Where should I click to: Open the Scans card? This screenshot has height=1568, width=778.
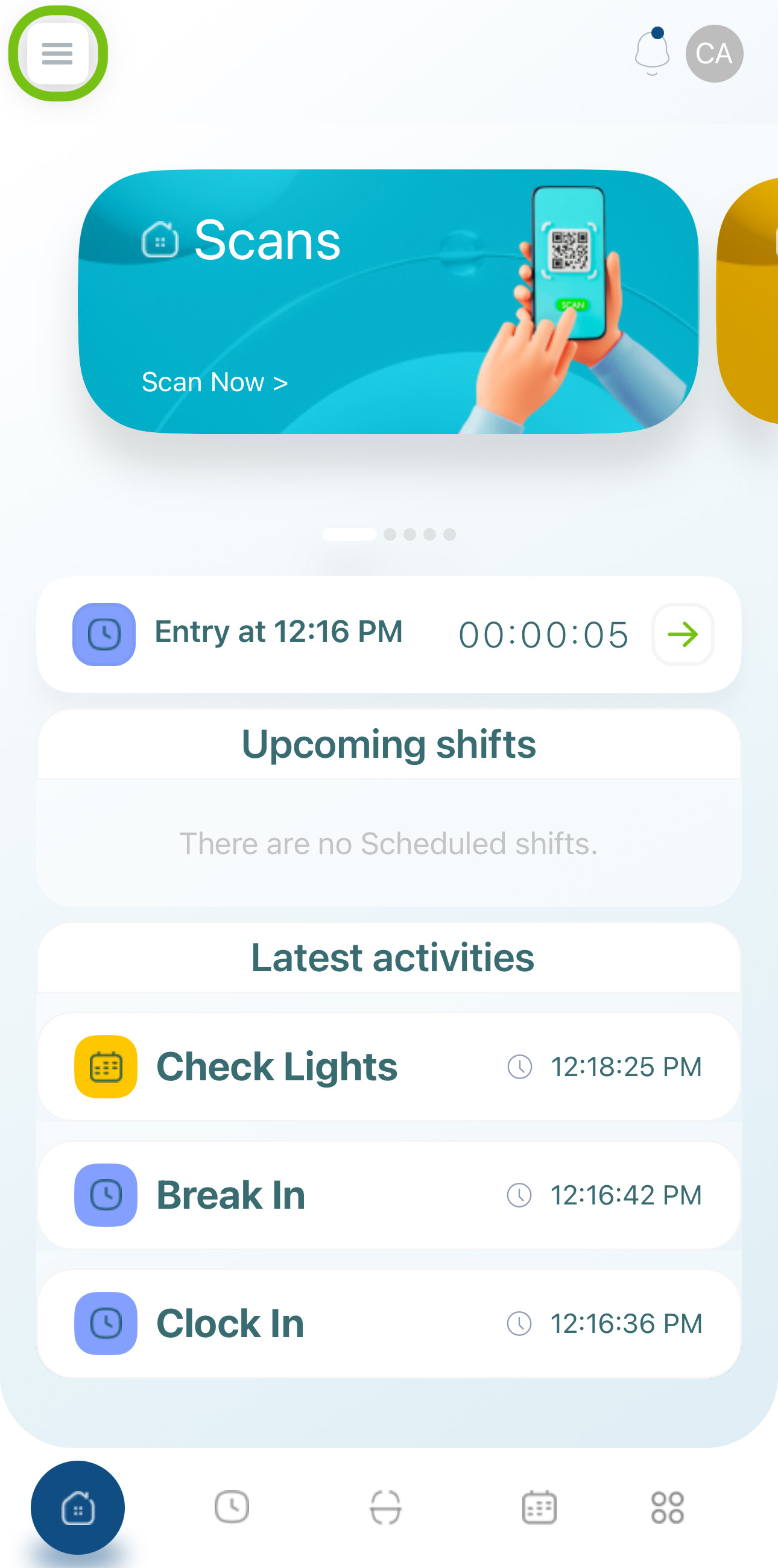[x=388, y=301]
